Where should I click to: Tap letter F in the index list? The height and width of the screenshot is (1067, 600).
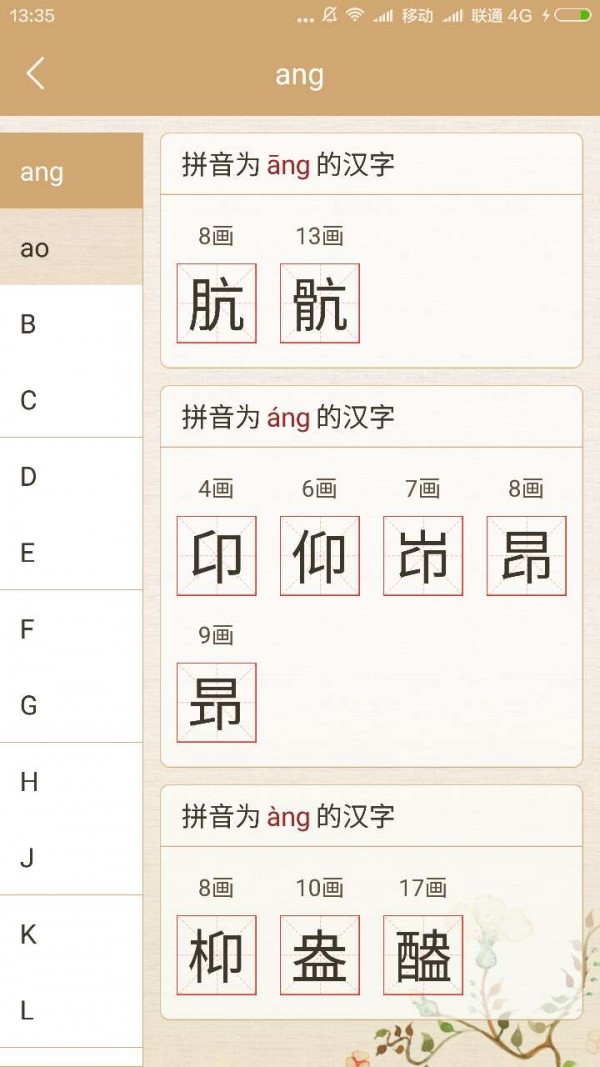(71, 628)
